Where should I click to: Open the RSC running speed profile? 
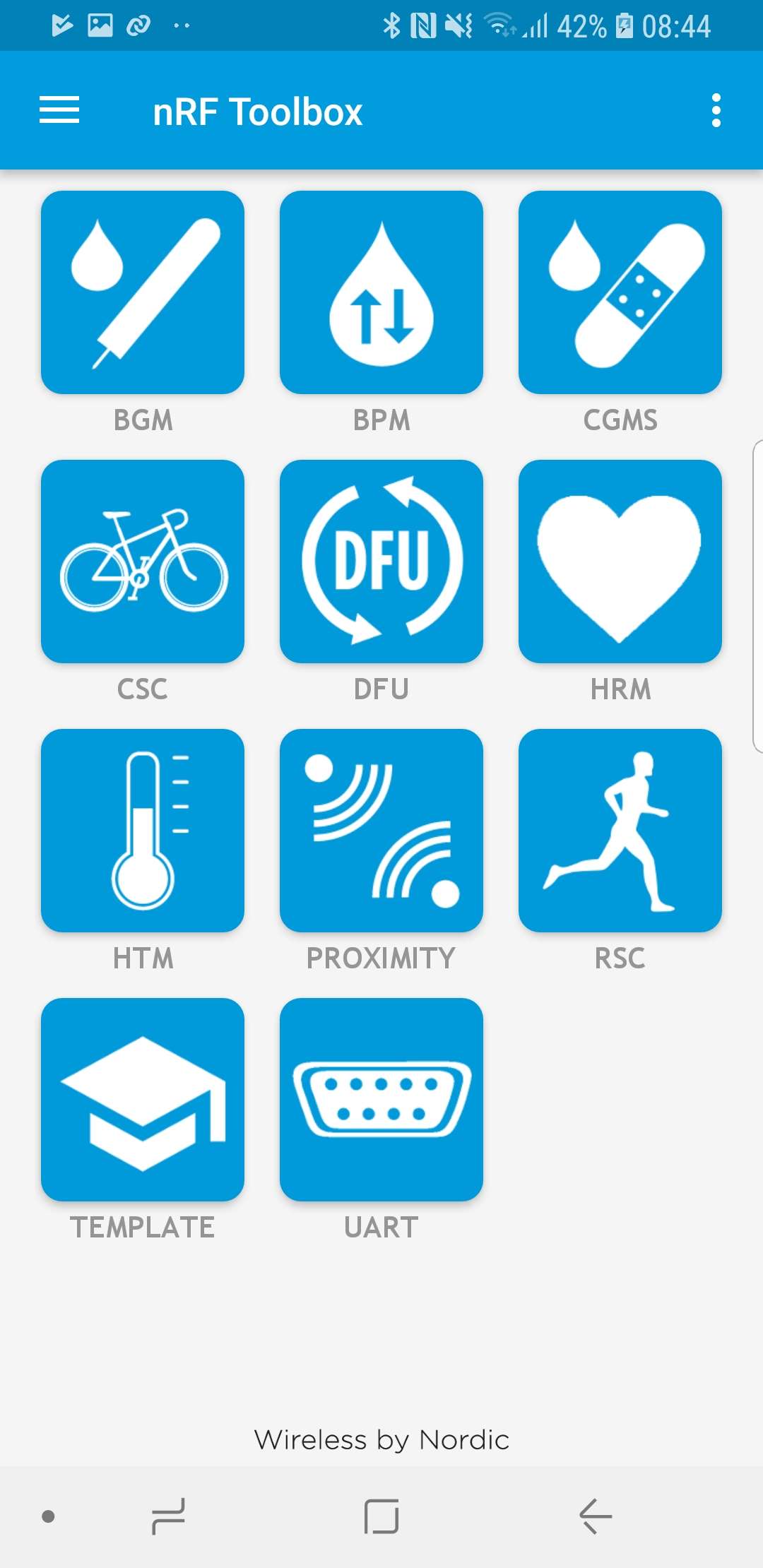pyautogui.click(x=620, y=831)
